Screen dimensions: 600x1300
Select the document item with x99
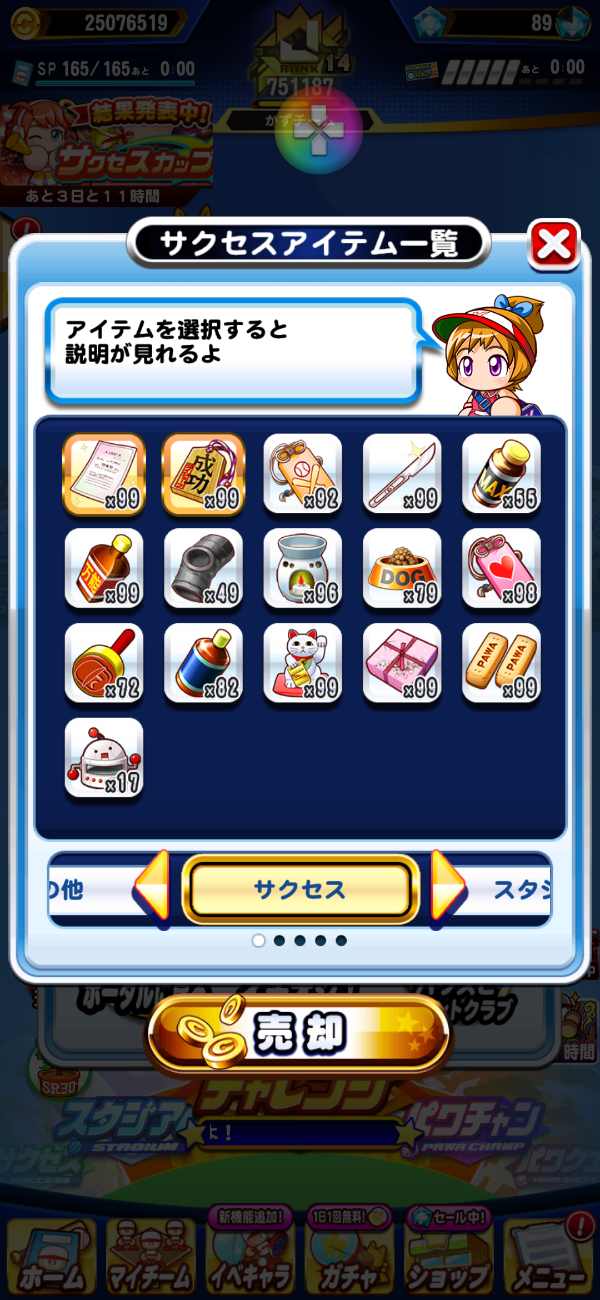click(x=104, y=474)
